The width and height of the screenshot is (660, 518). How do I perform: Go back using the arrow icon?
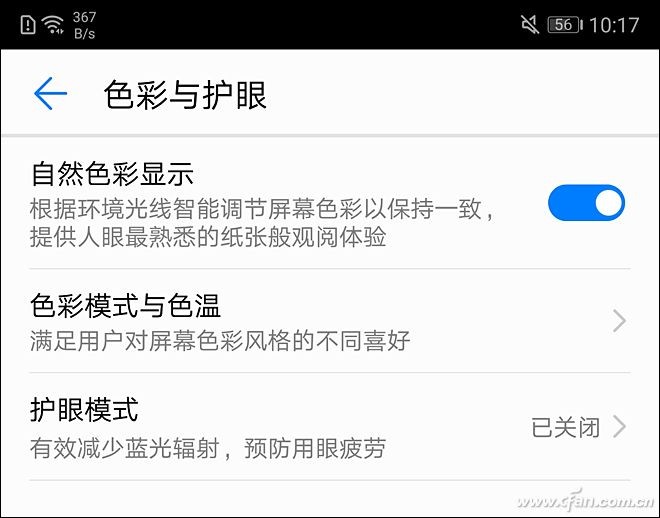point(50,95)
